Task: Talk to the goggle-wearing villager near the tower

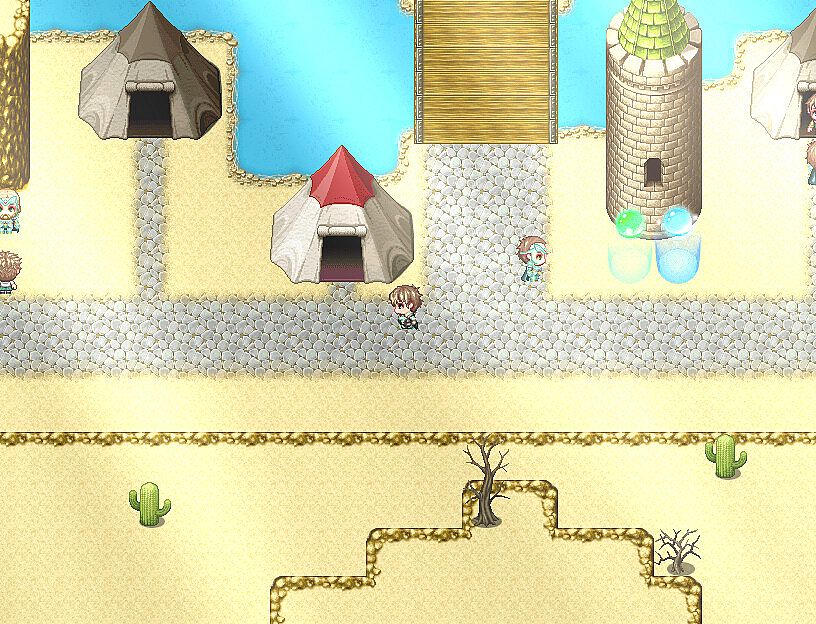Action: tap(533, 259)
